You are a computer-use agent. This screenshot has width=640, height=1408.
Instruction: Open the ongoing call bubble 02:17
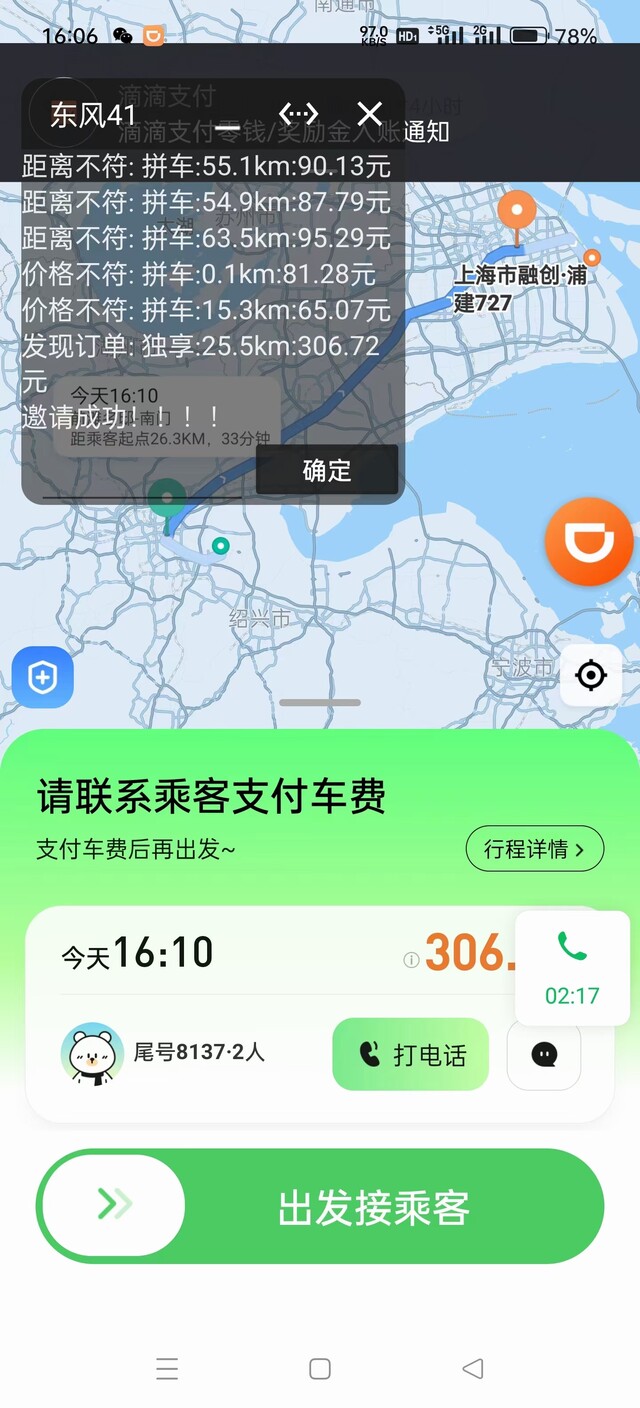pyautogui.click(x=572, y=968)
